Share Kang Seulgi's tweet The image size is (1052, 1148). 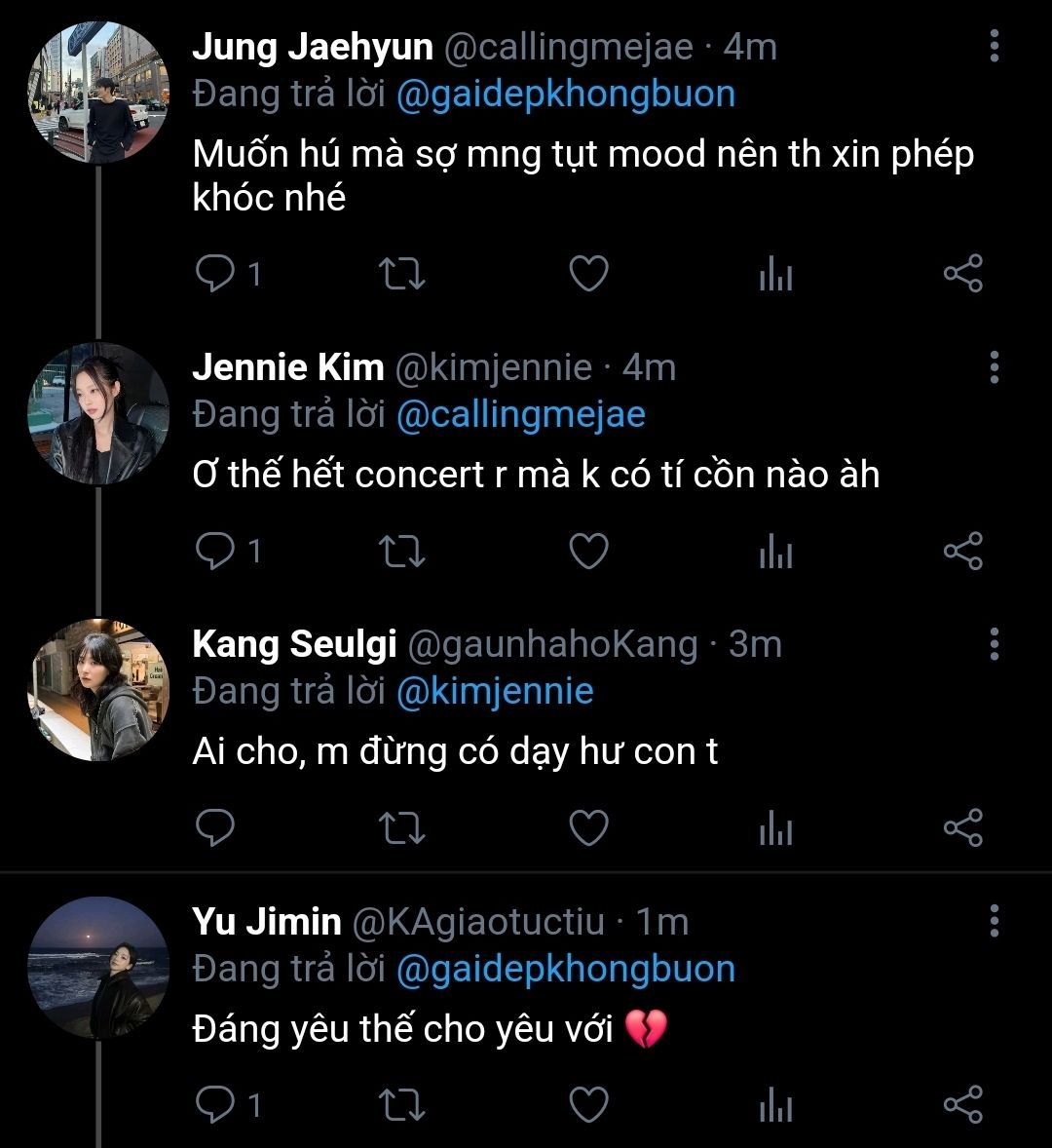pos(962,828)
